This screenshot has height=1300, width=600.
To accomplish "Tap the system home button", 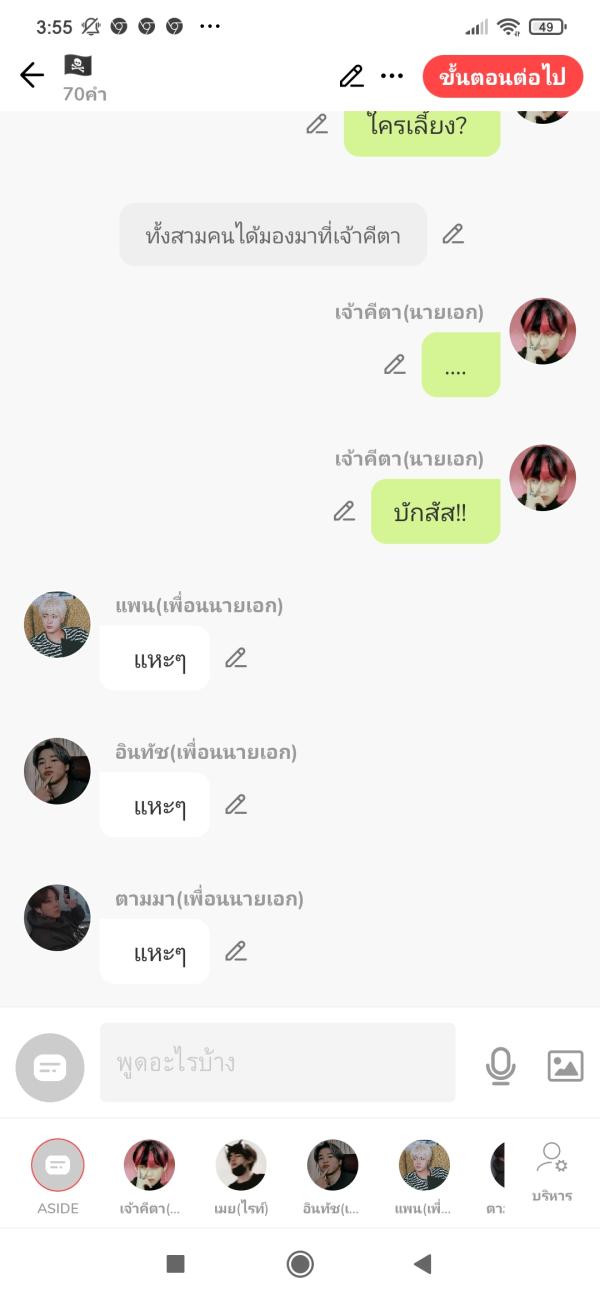I will click(300, 1264).
